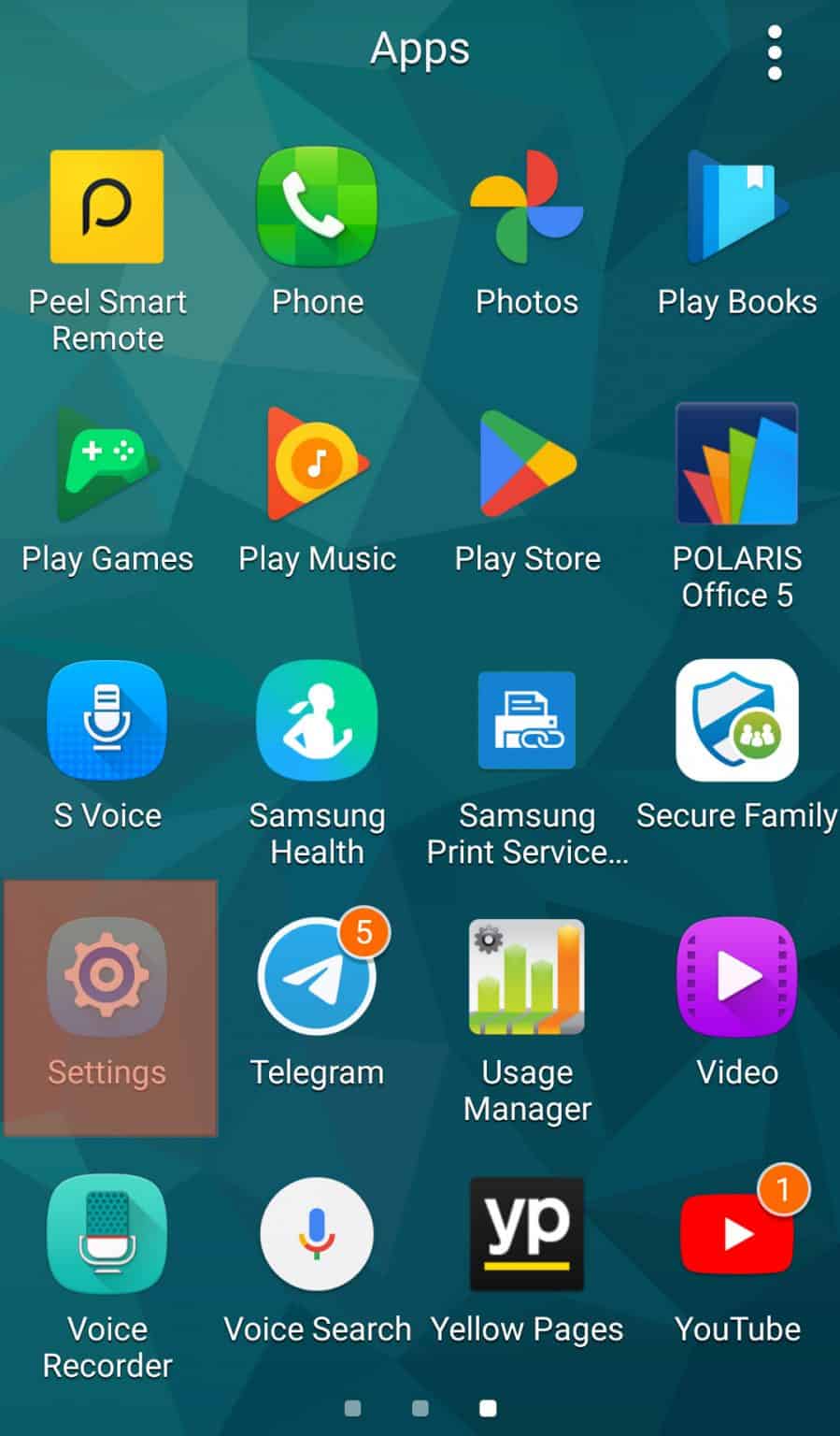Open the Settings app
Image resolution: width=840 pixels, height=1436 pixels.
tap(107, 977)
